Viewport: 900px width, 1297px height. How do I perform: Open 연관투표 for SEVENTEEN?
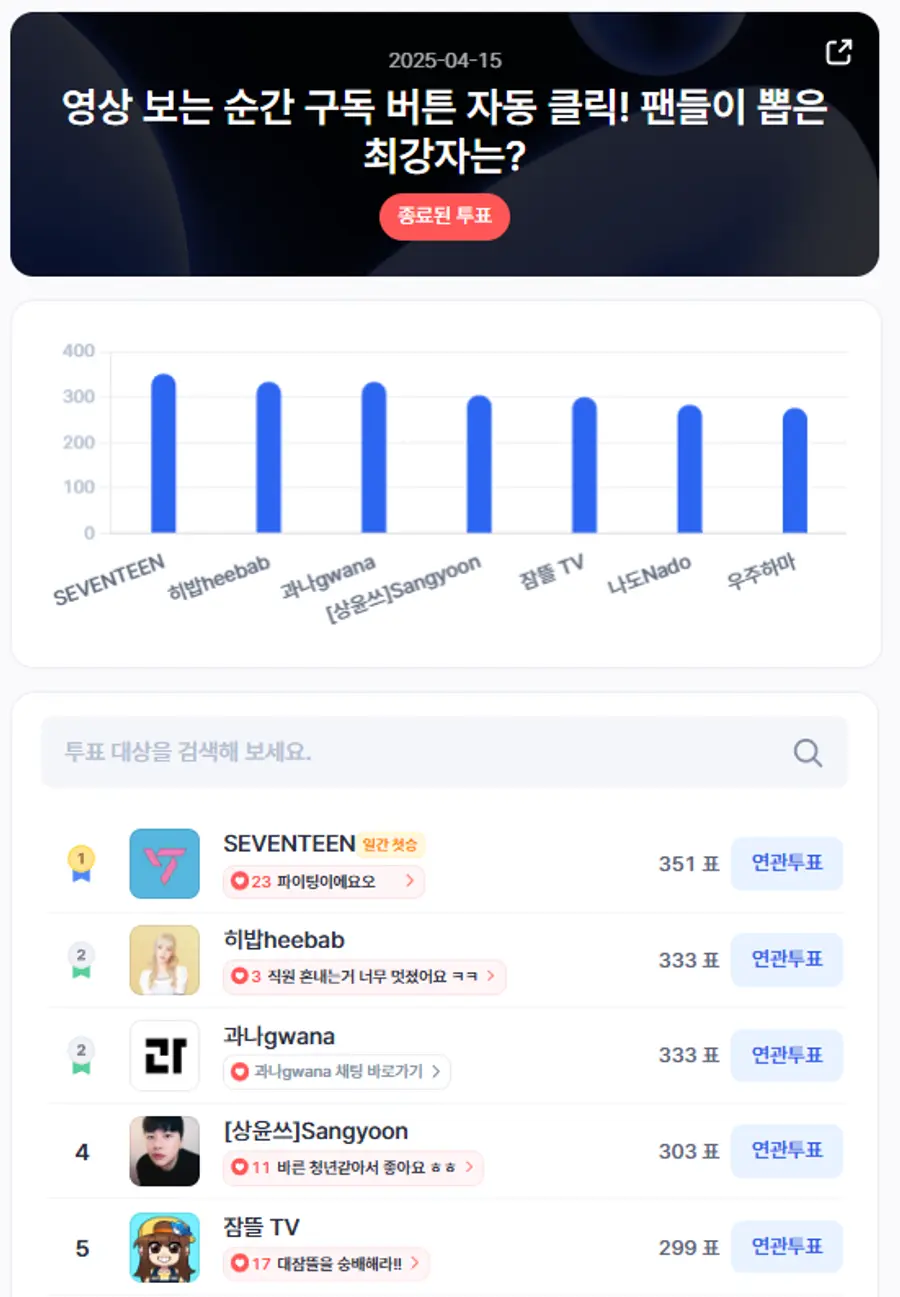[x=786, y=863]
